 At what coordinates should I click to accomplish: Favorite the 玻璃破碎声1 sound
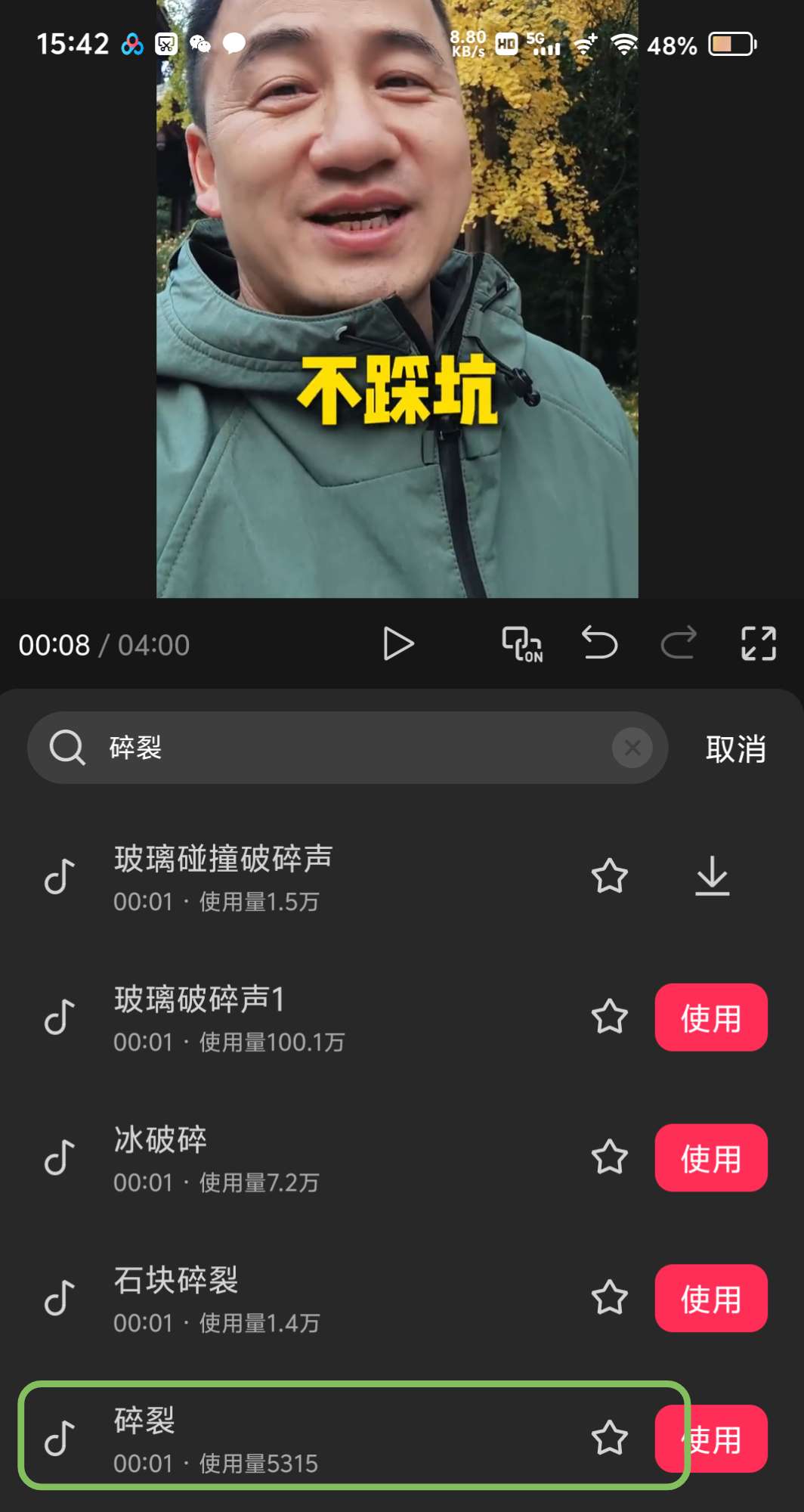point(609,1017)
